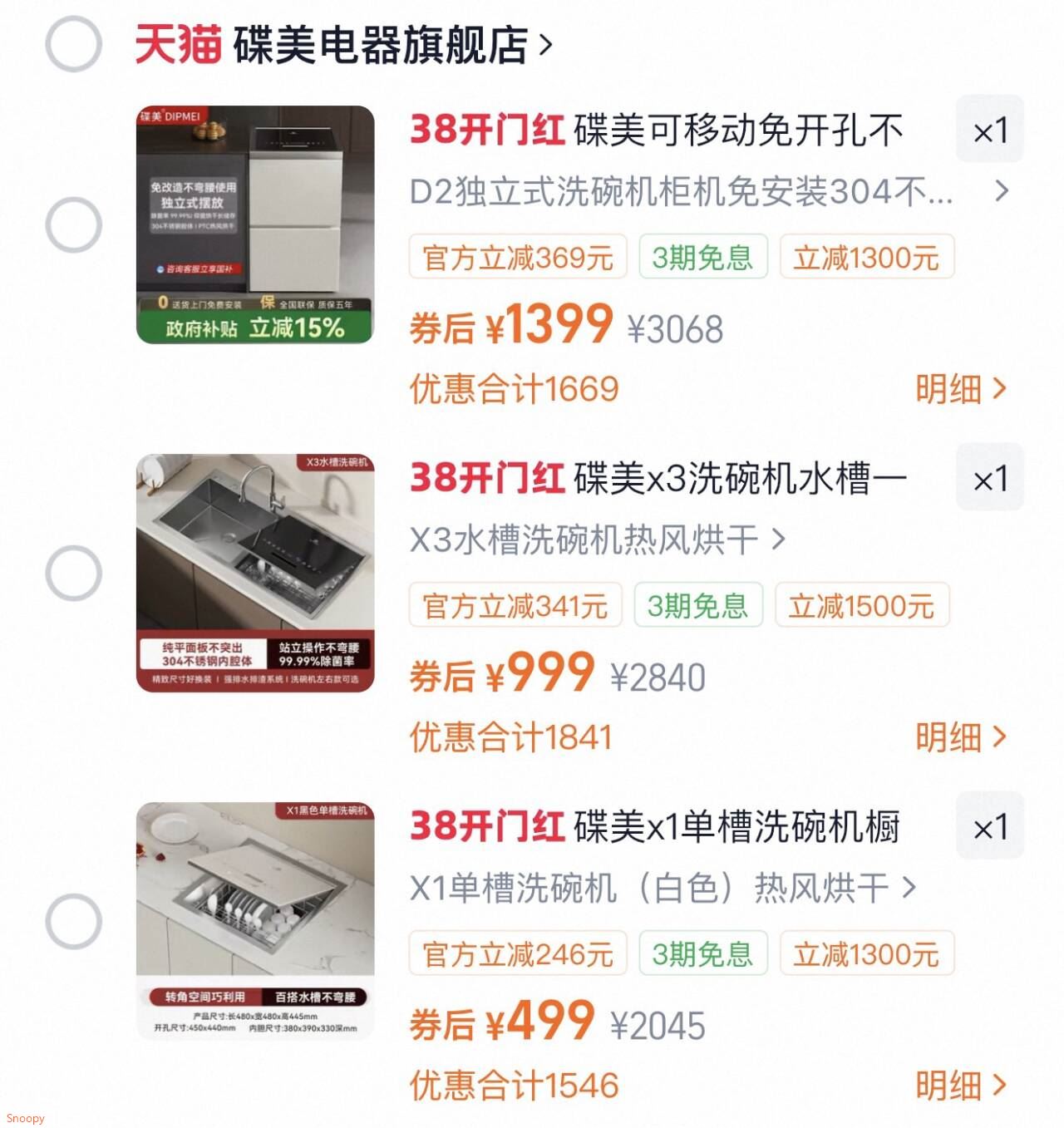This screenshot has height=1128, width=1064.
Task: Select the D2独立式洗碗机 item checkbox
Action: 73,225
